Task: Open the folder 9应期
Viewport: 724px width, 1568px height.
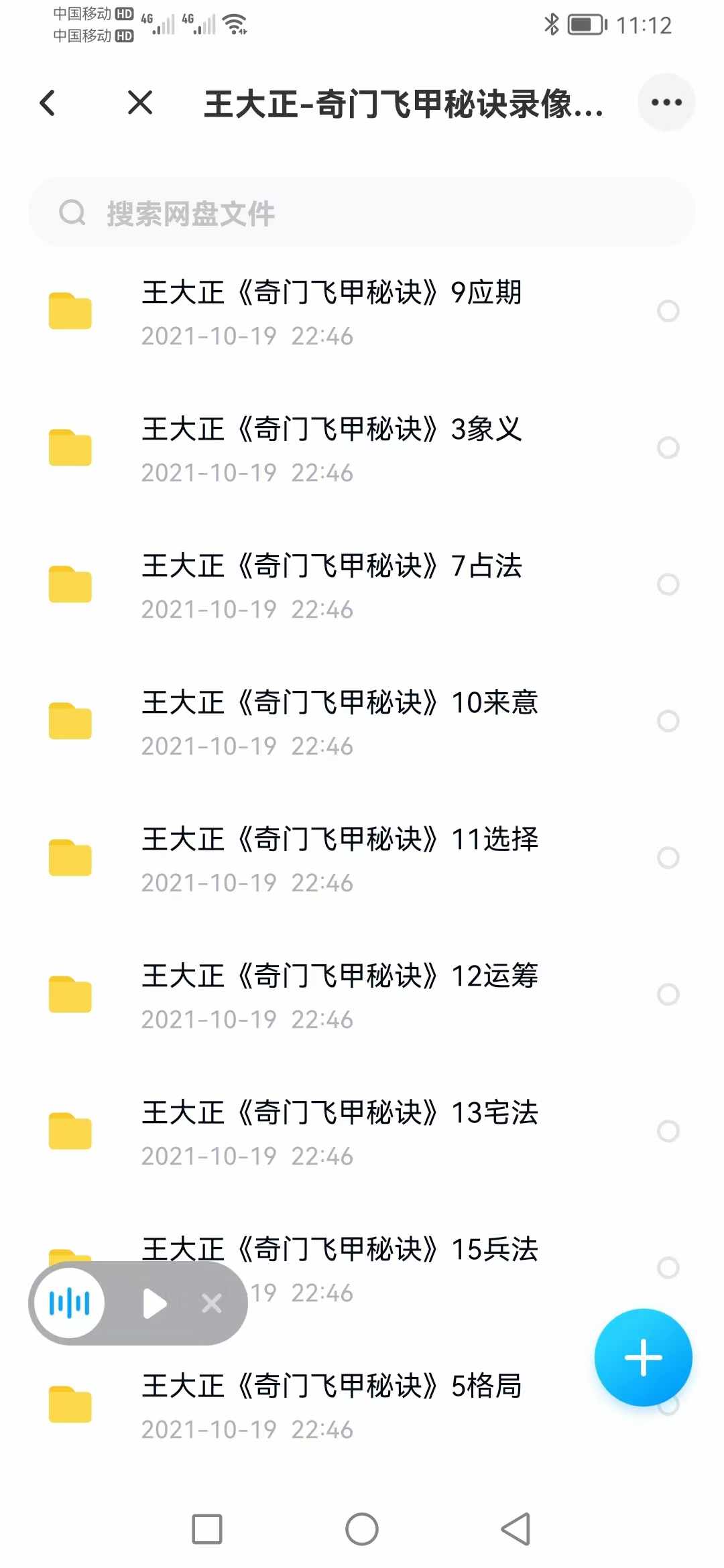Action: point(362,312)
